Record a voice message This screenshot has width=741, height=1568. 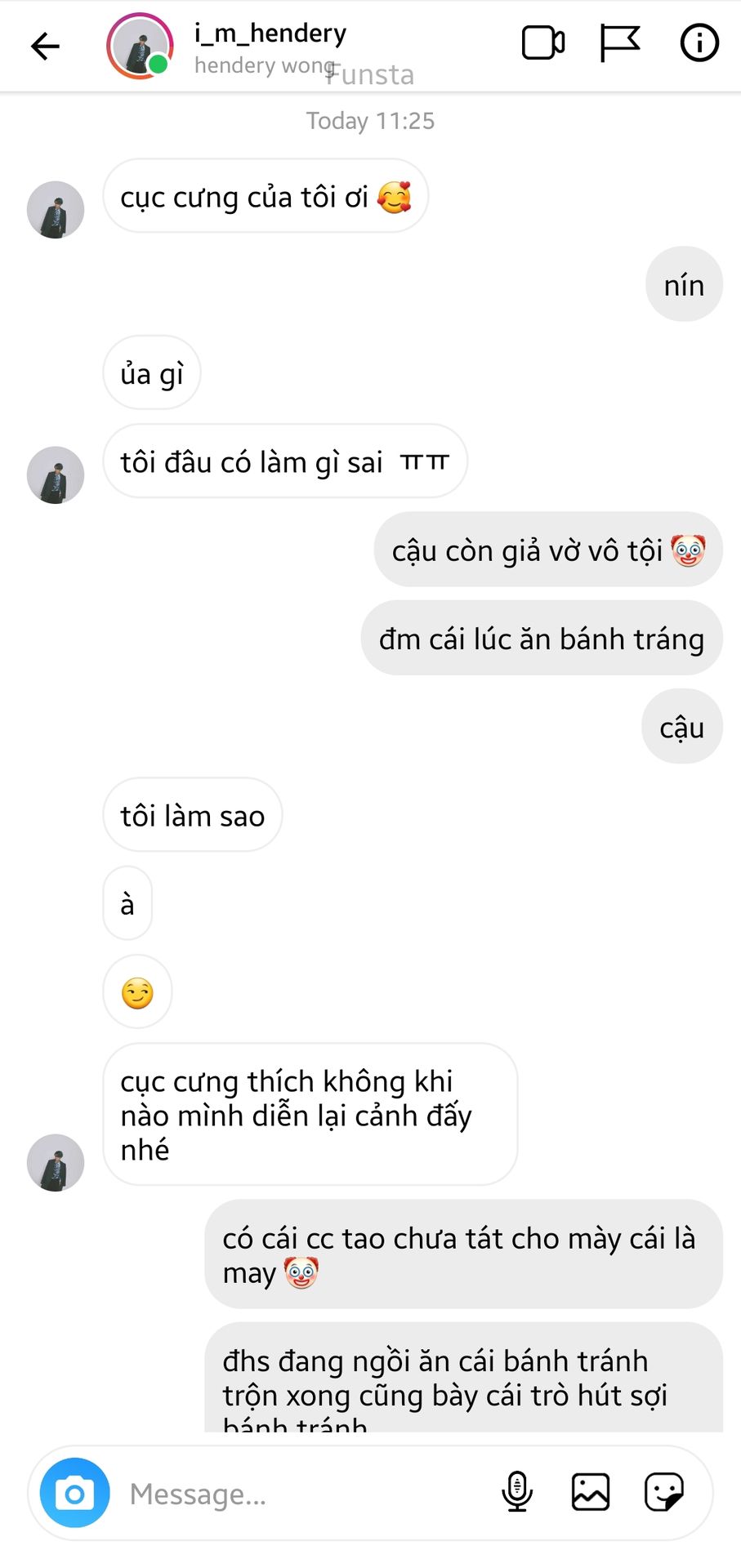pyautogui.click(x=517, y=1492)
